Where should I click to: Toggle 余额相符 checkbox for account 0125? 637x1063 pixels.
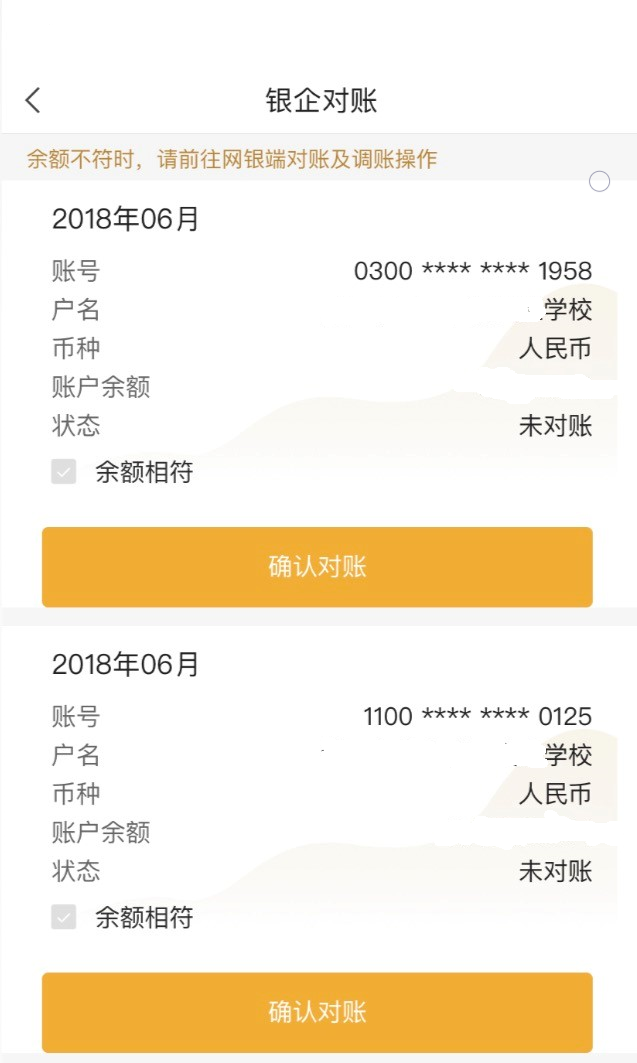[x=64, y=917]
